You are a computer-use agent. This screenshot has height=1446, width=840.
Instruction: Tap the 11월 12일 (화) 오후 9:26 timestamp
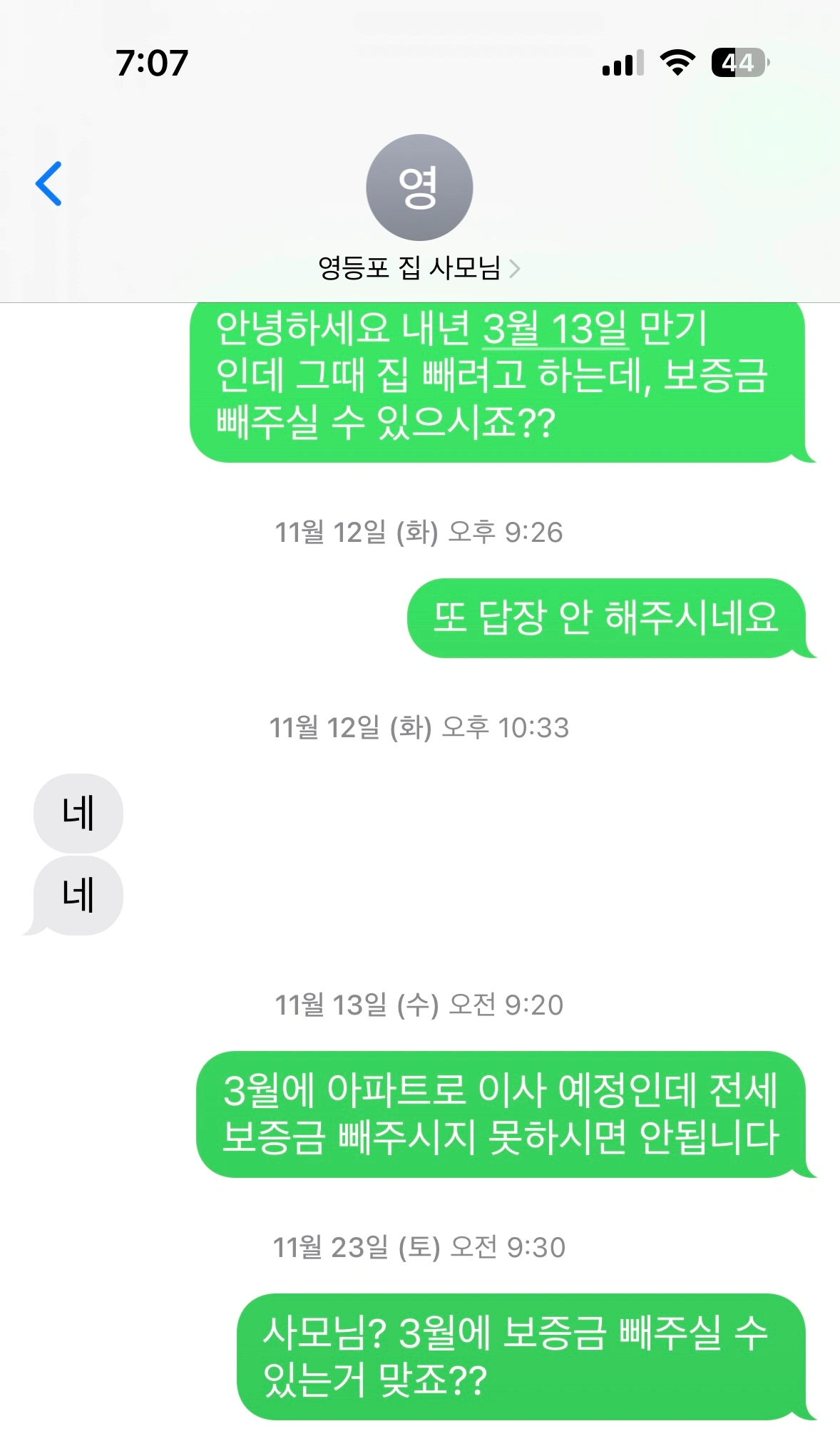point(419,530)
